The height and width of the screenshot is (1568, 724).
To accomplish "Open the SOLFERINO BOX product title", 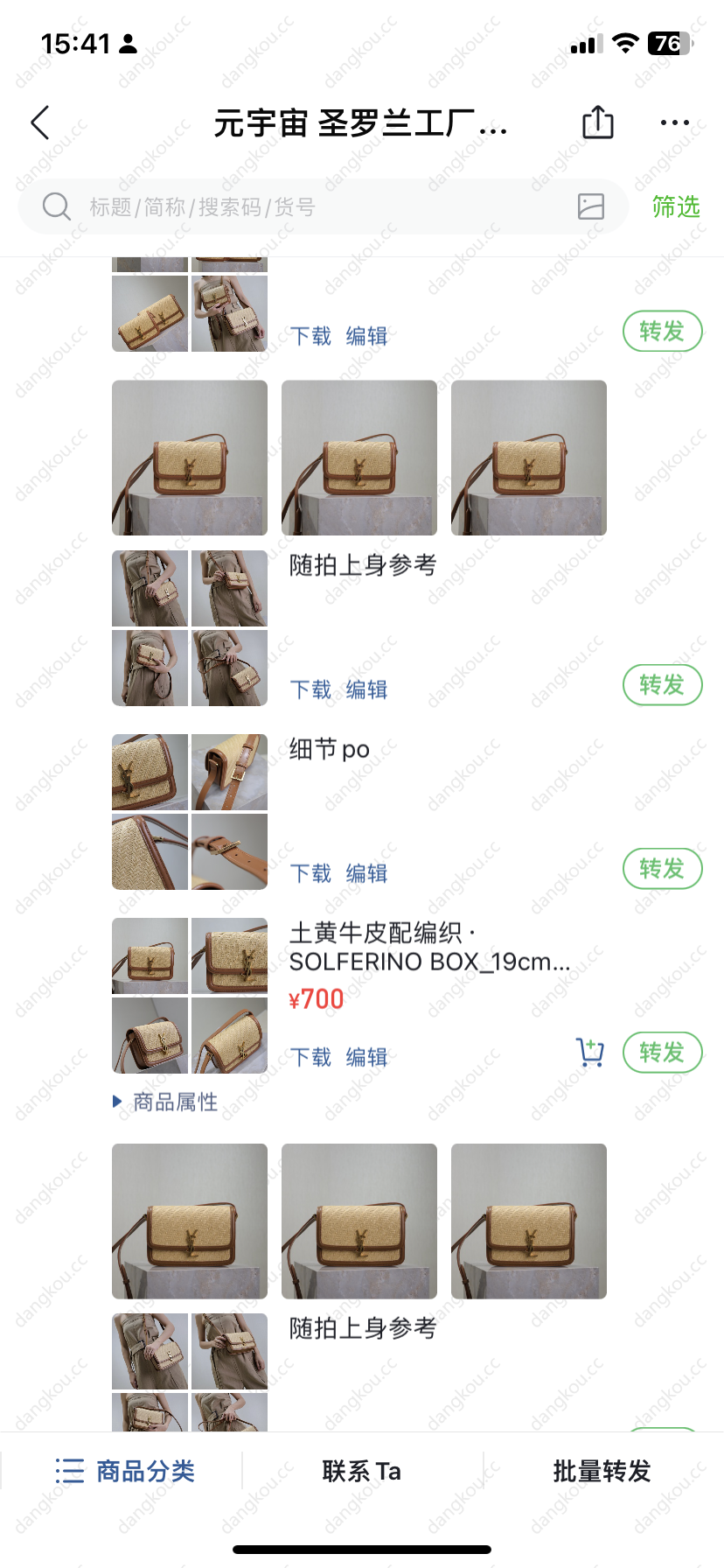I will (428, 948).
